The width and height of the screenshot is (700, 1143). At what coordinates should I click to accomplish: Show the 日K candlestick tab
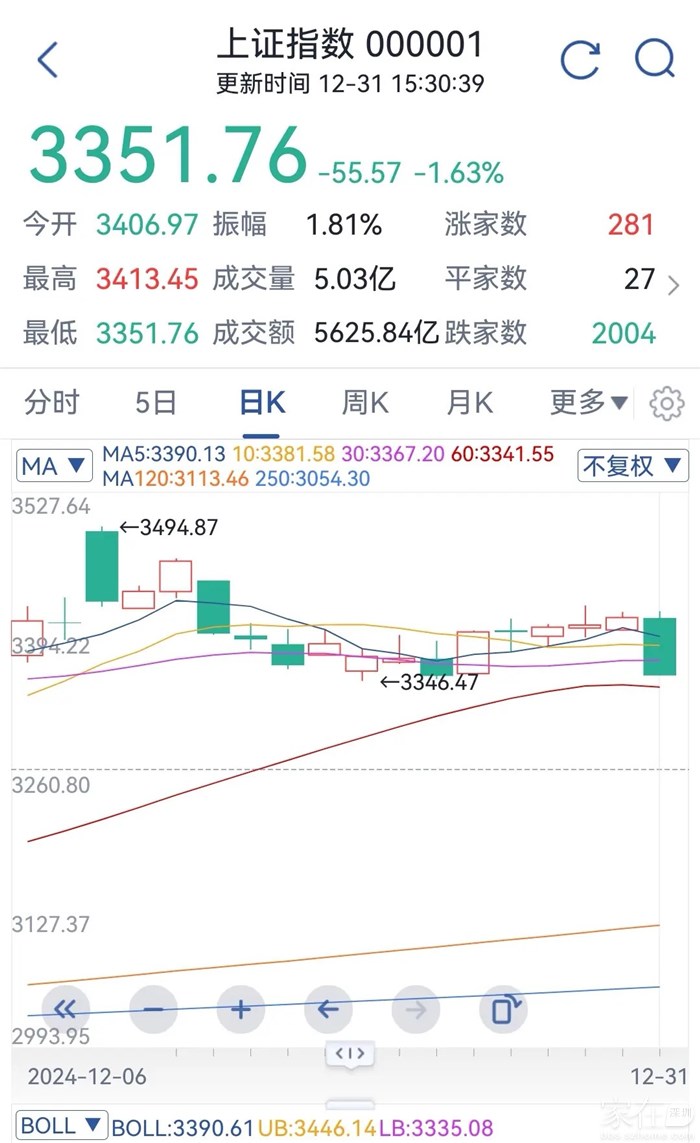261,403
